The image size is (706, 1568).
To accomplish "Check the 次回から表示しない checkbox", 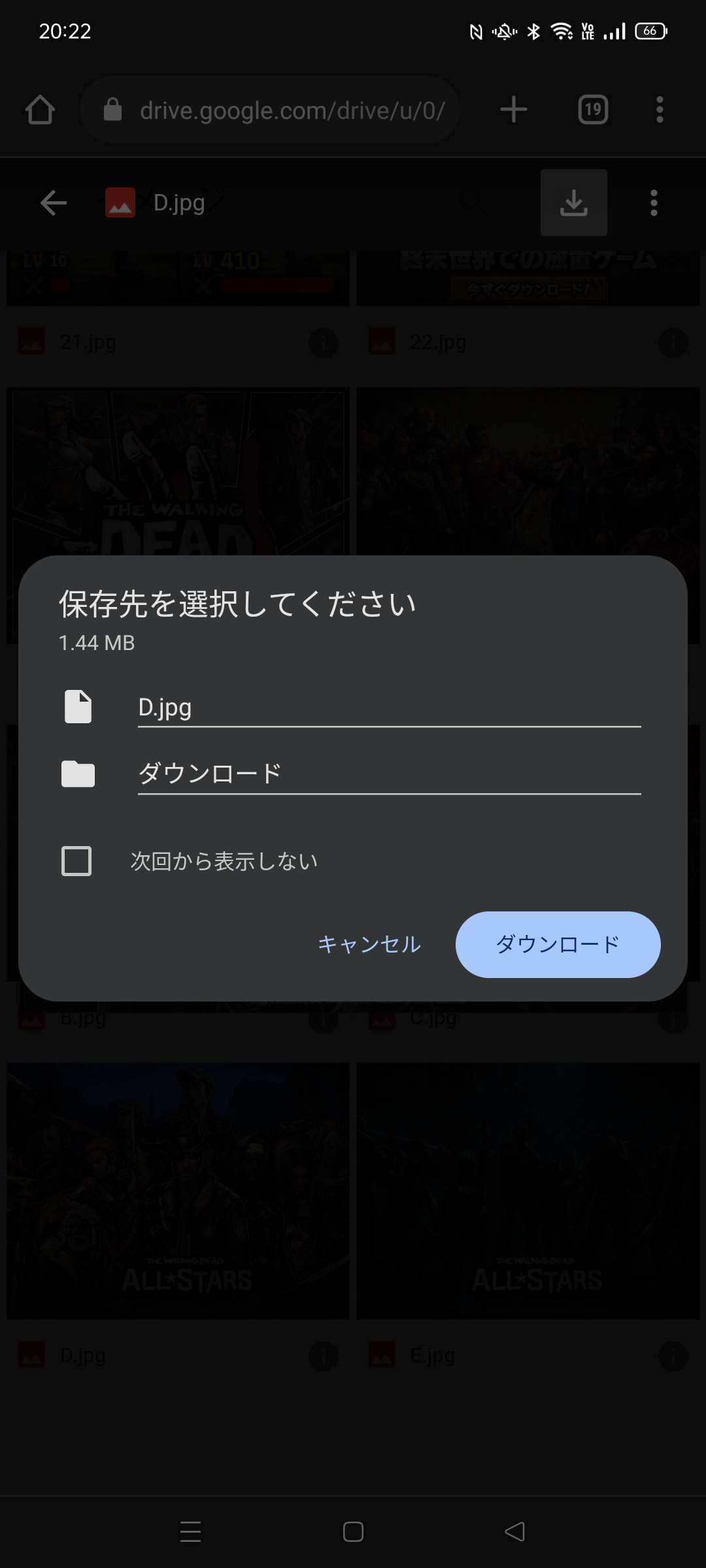I will click(76, 860).
